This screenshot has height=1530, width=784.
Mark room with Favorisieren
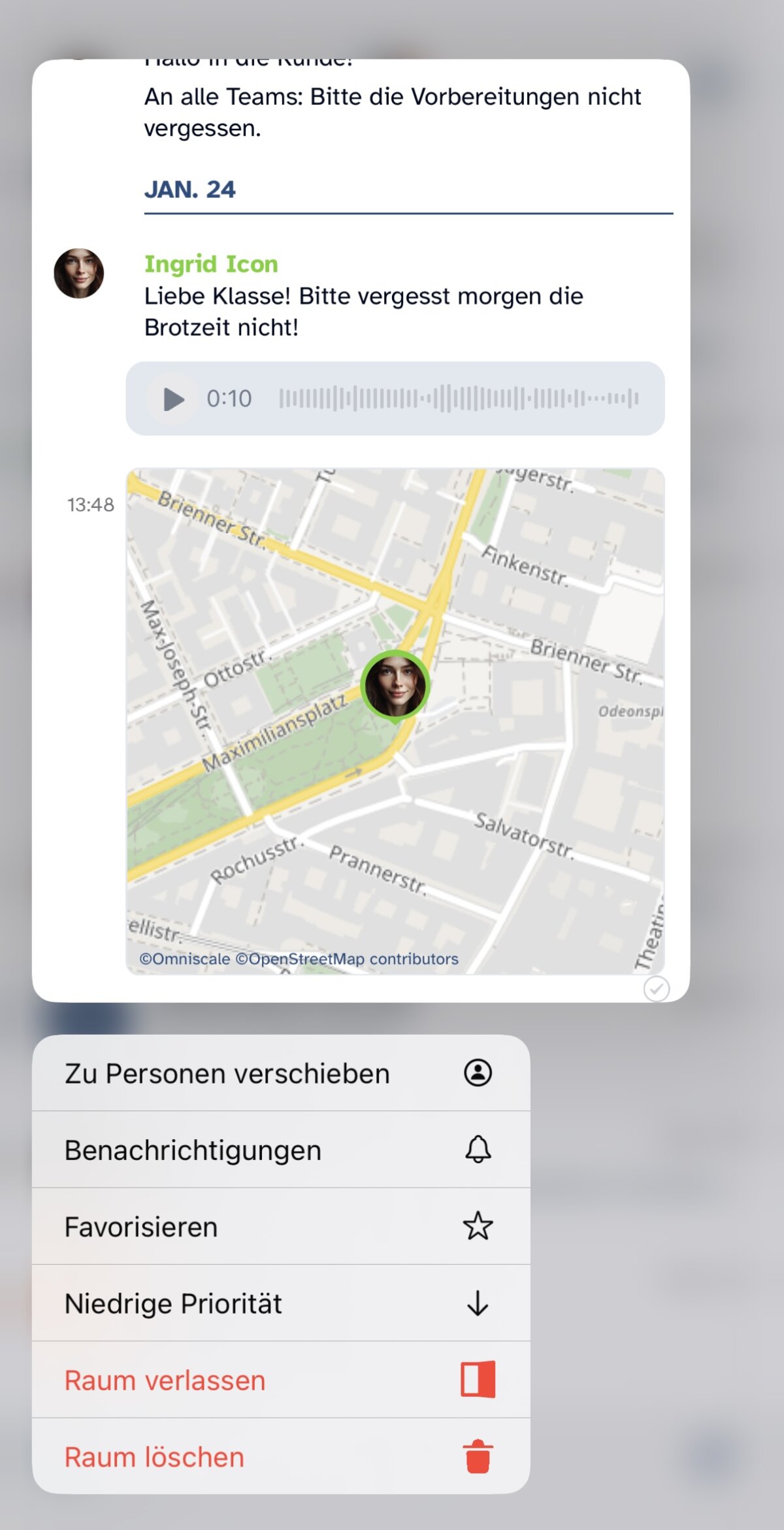tap(281, 1226)
